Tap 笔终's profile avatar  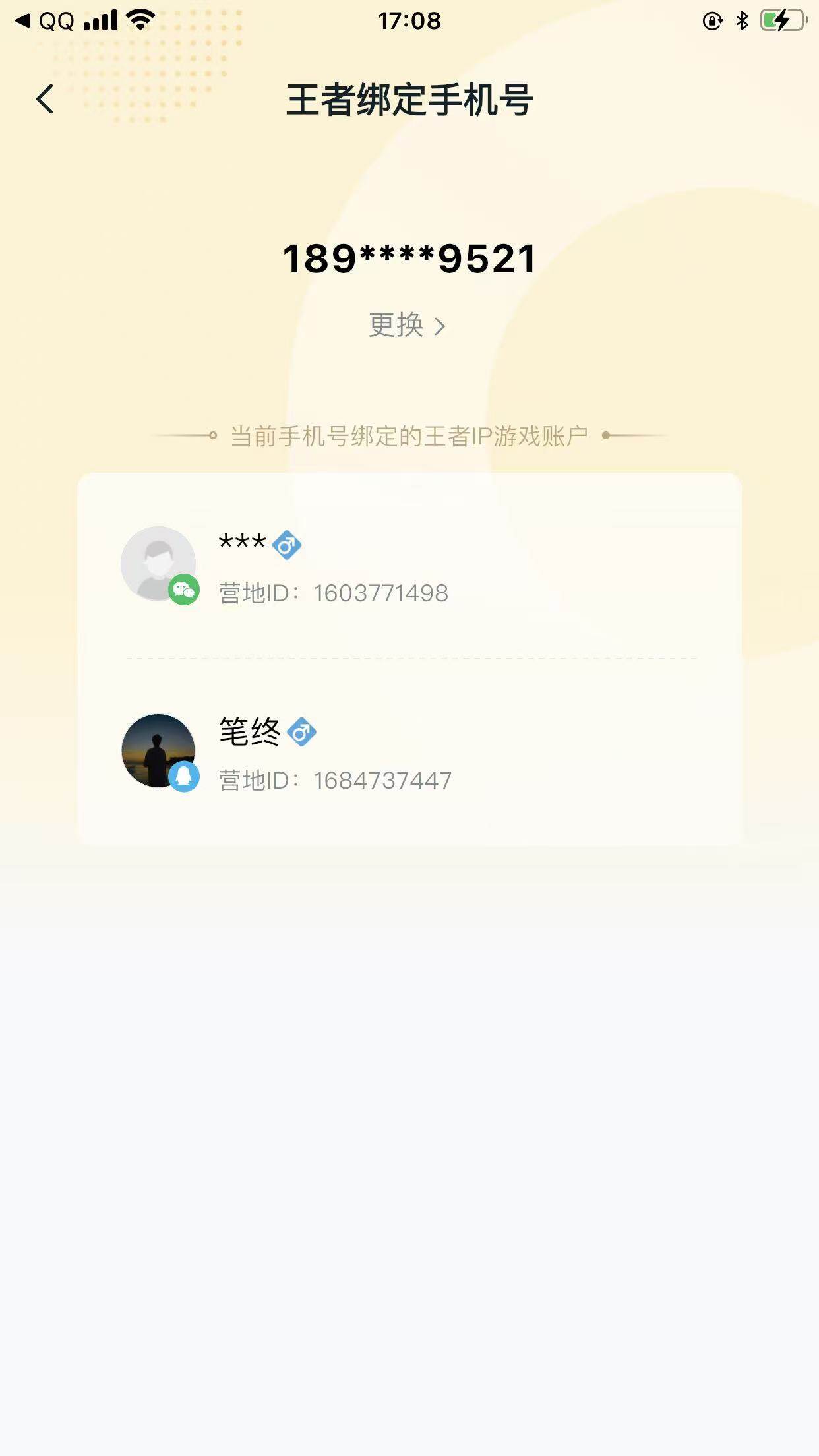tap(158, 751)
